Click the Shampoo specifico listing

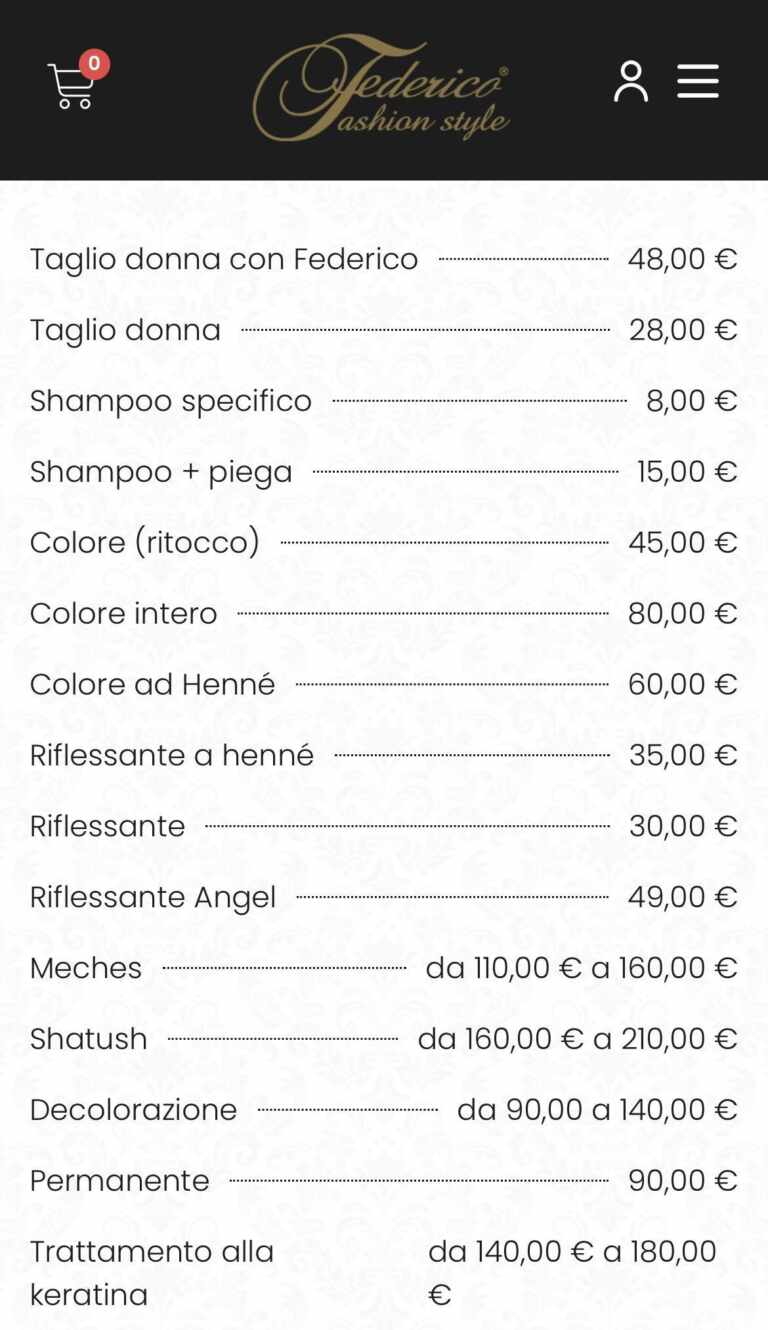coord(170,400)
